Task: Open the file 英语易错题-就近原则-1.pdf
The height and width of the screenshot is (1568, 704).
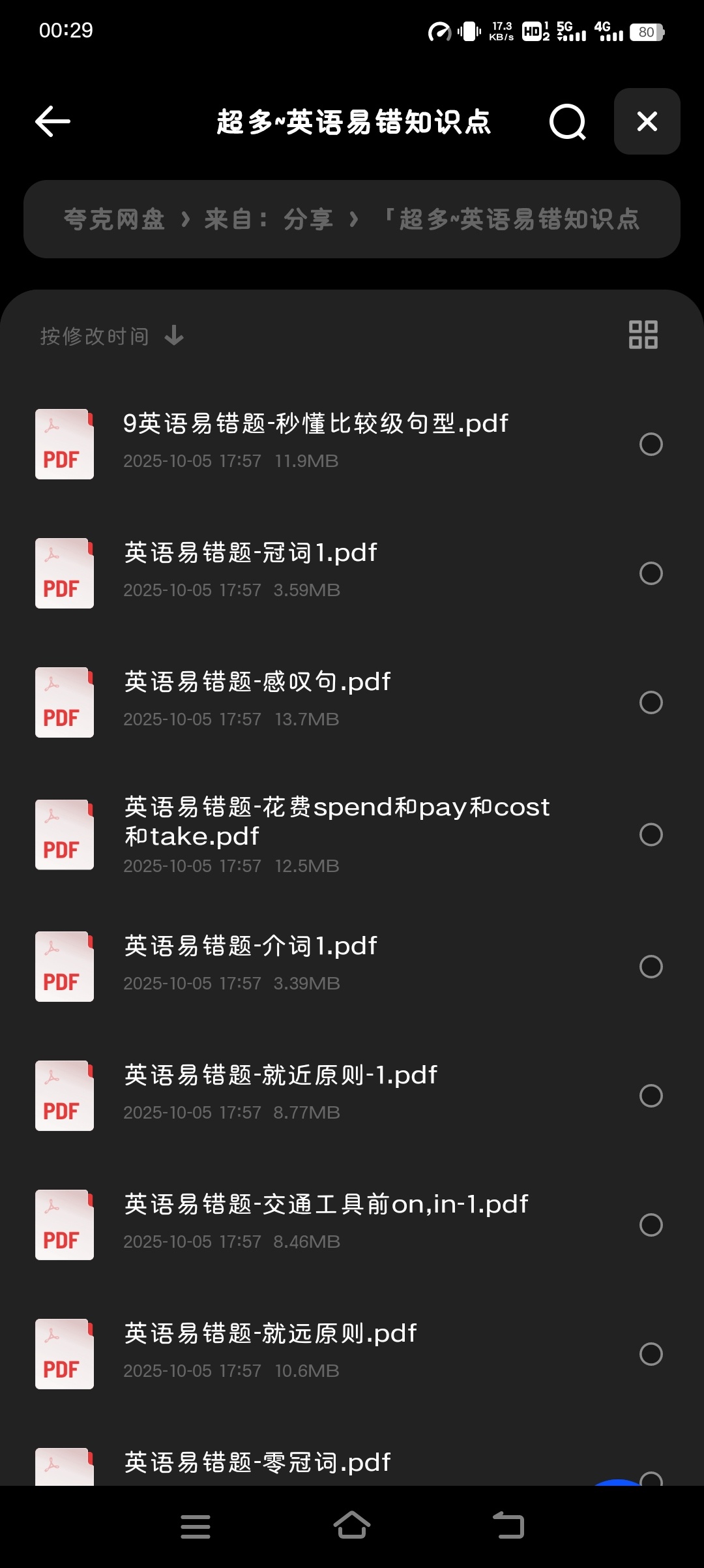Action: click(280, 1075)
